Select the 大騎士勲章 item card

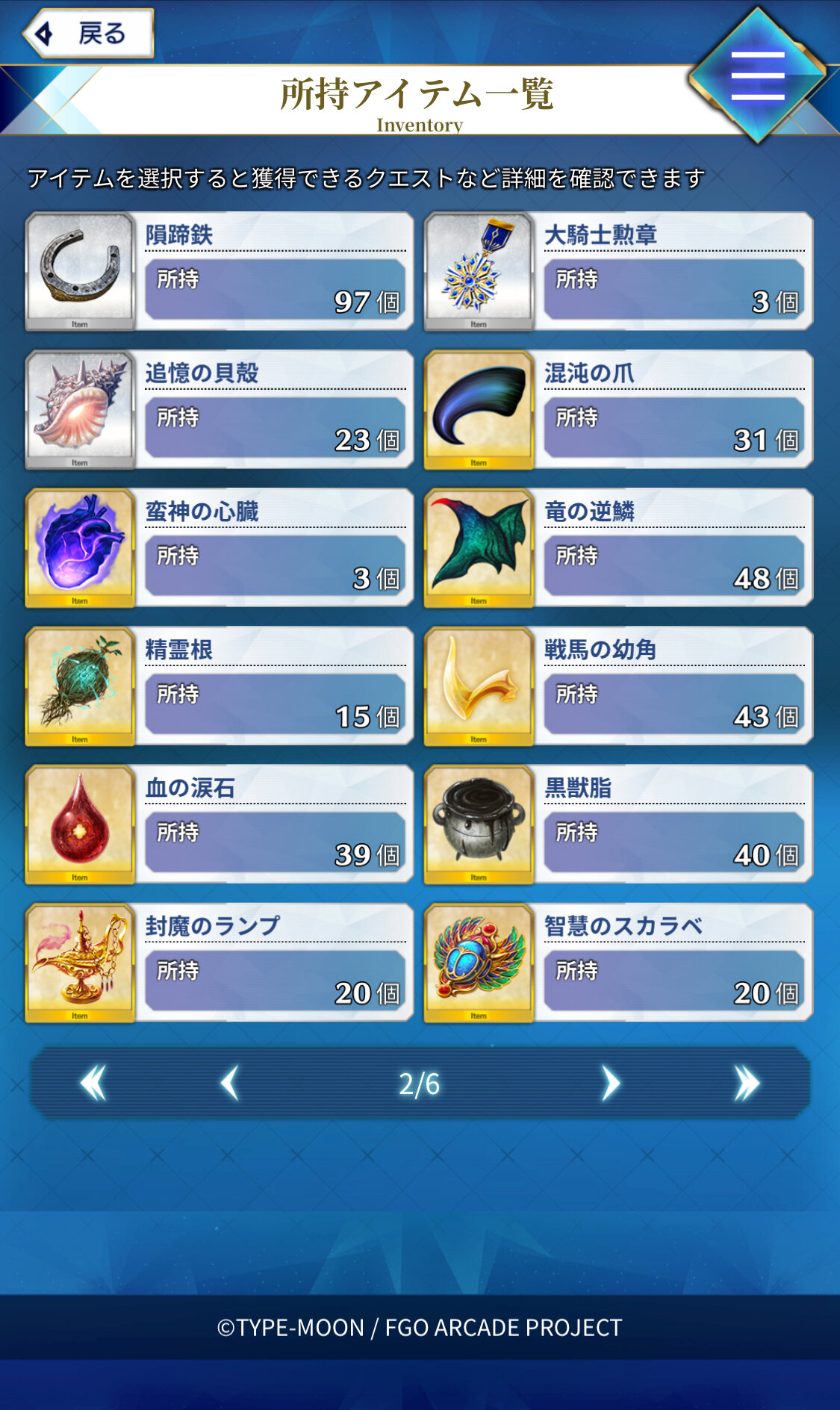(618, 271)
